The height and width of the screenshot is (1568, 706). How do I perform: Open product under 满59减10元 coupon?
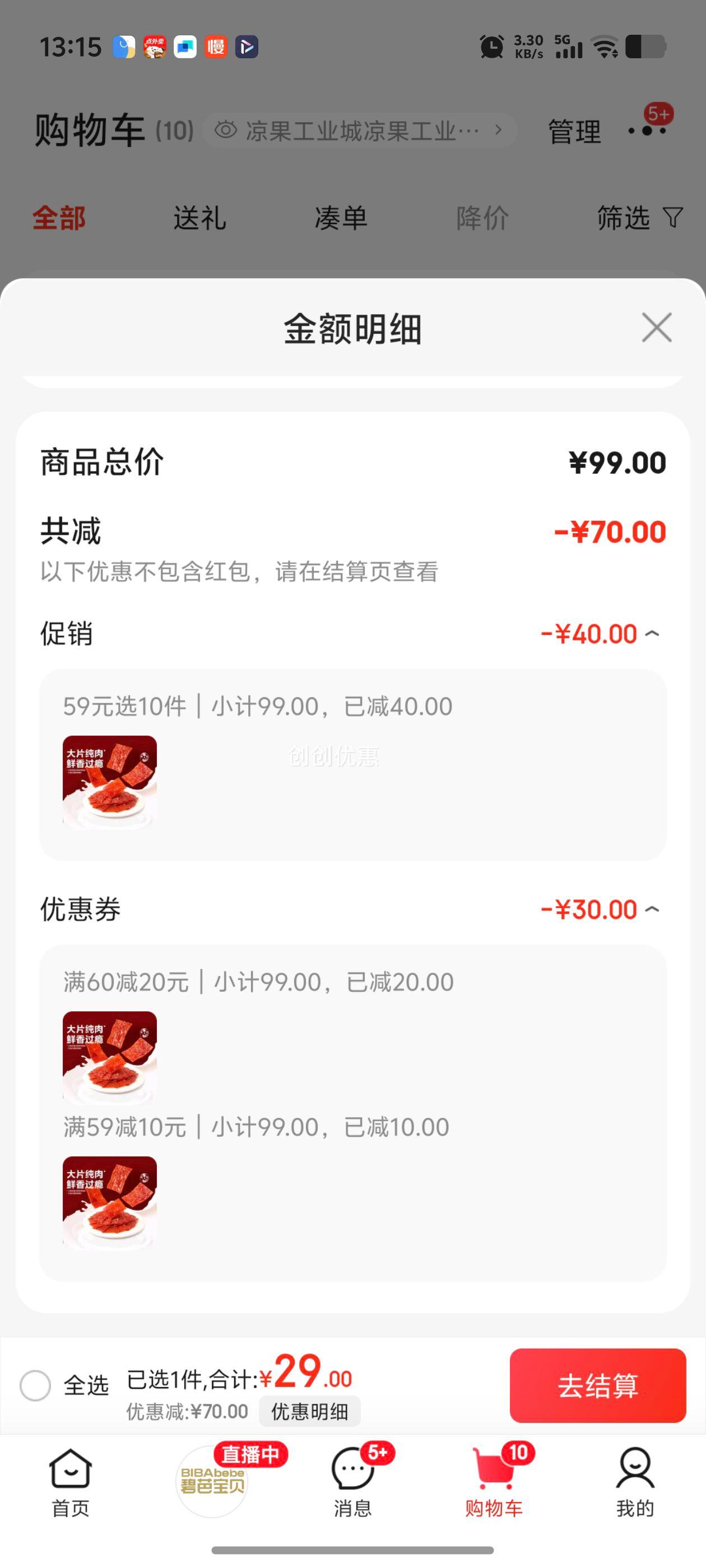pos(110,1203)
